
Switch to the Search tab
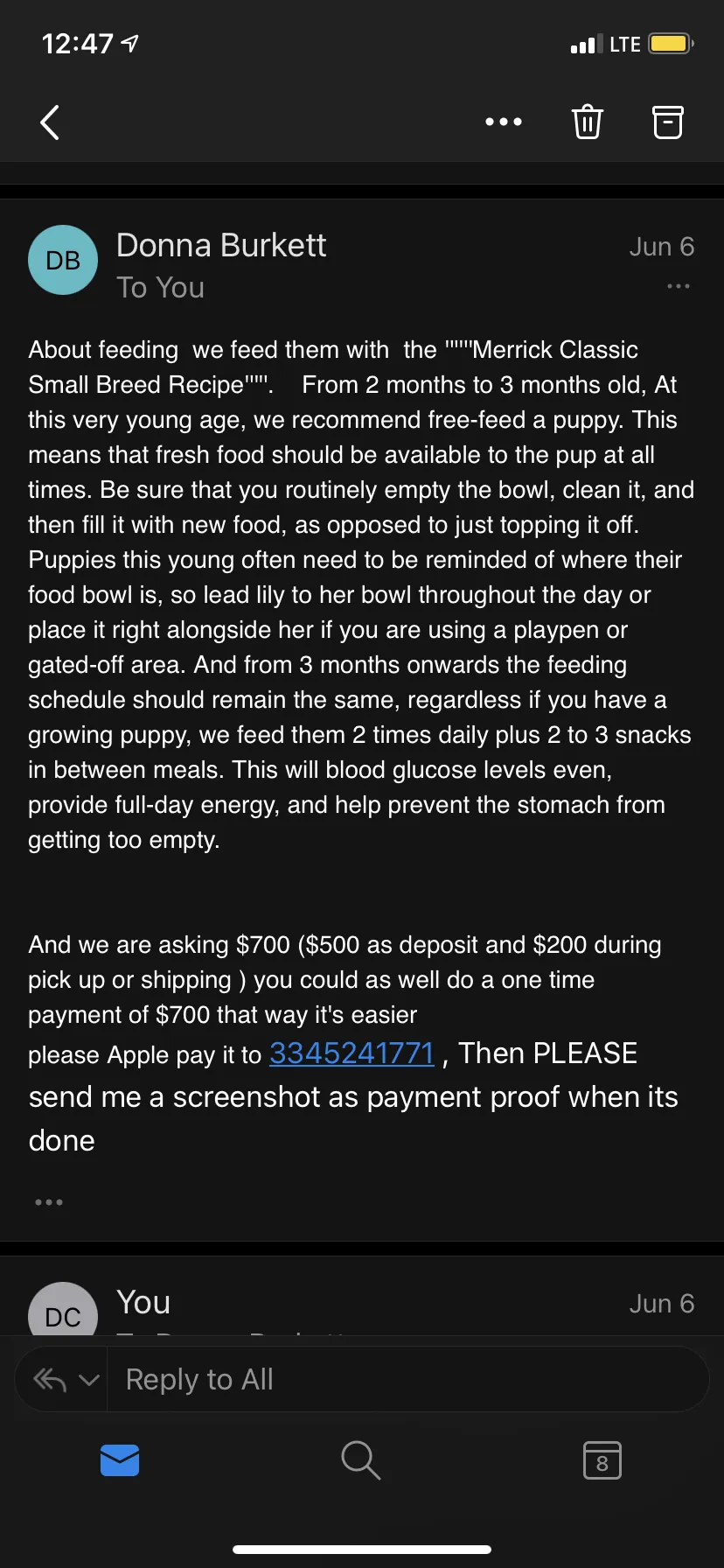pyautogui.click(x=360, y=1459)
